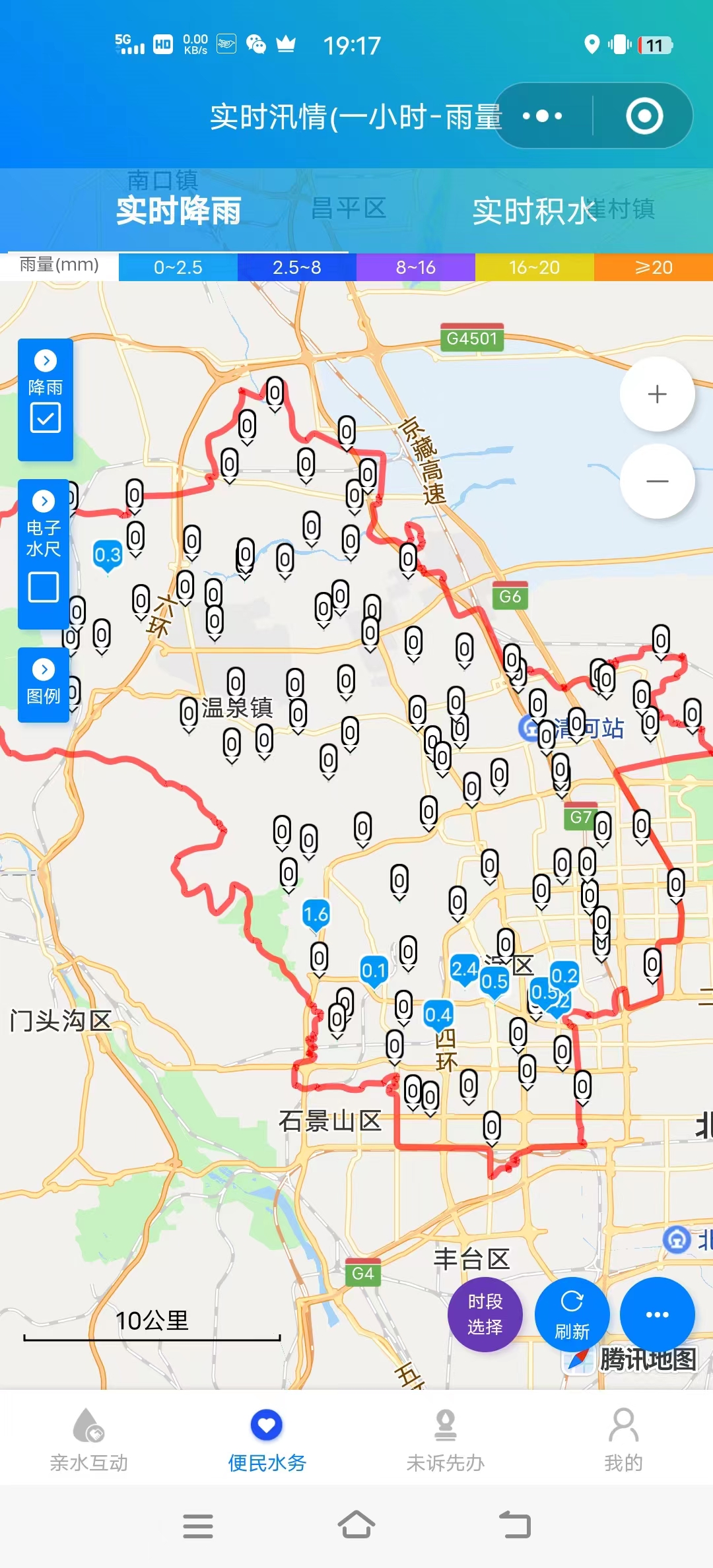Zoom out of the map
The width and height of the screenshot is (713, 1568).
coord(657,481)
